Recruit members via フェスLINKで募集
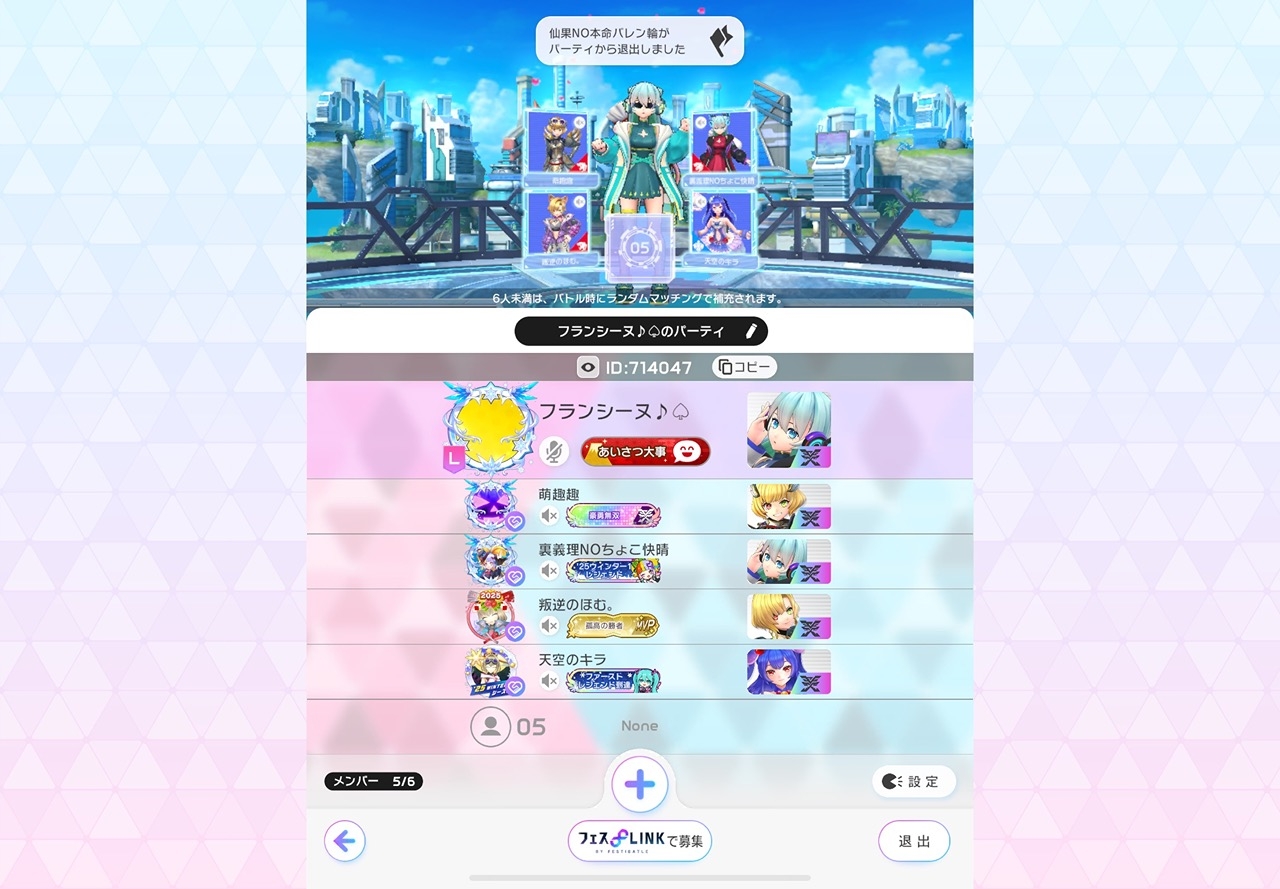The height and width of the screenshot is (889, 1280). click(639, 841)
